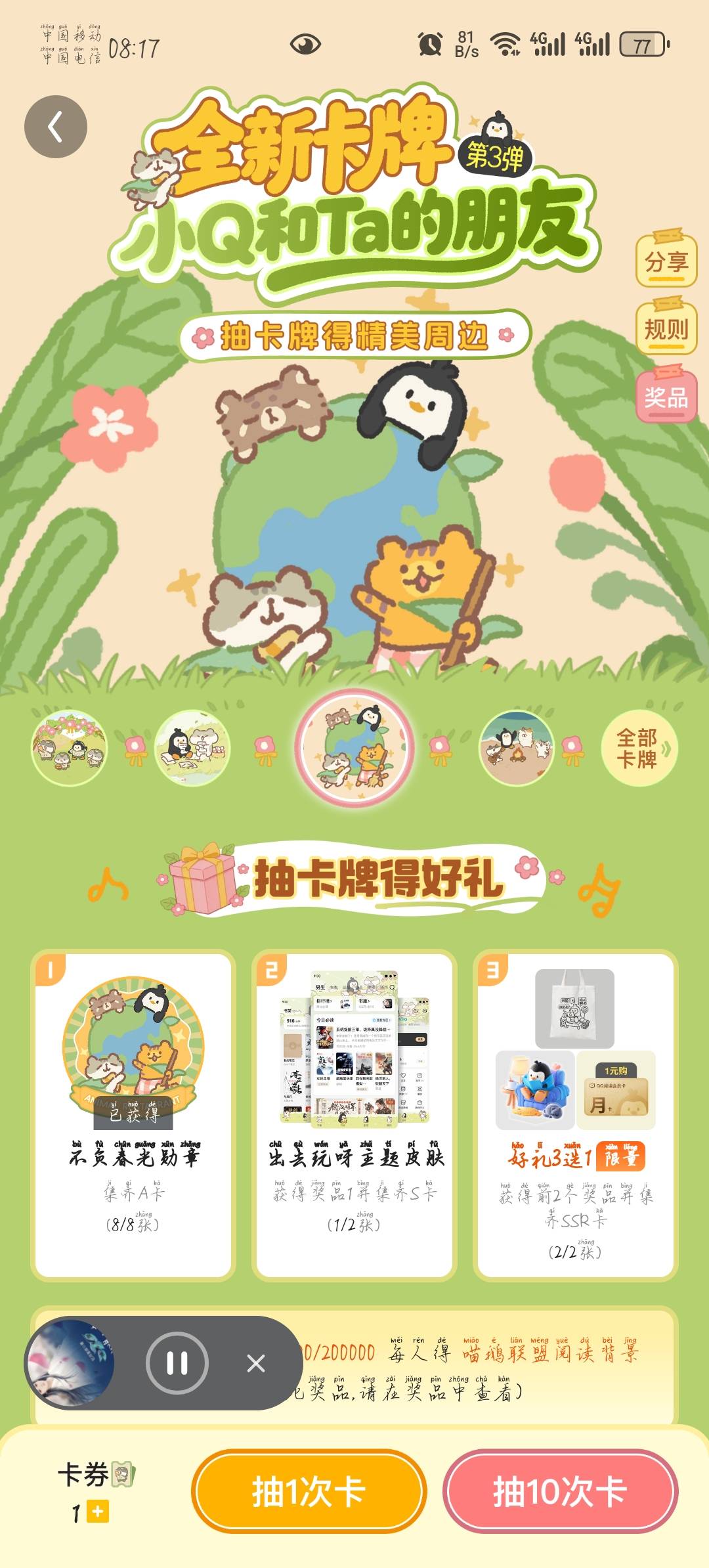Pause the floating audio player

click(x=177, y=1363)
